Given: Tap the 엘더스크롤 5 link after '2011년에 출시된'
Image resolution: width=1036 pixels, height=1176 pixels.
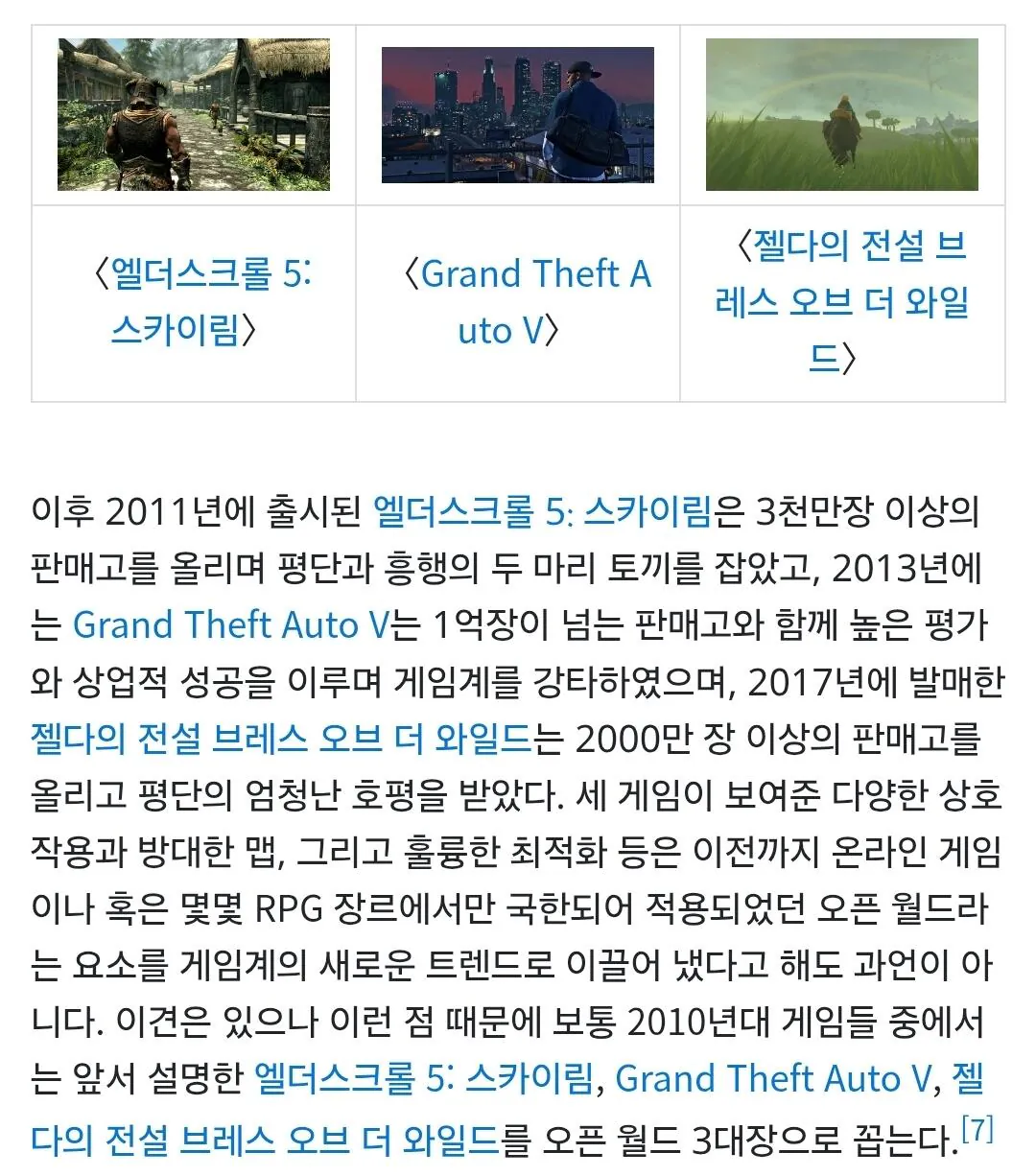Looking at the screenshot, I should point(542,511).
